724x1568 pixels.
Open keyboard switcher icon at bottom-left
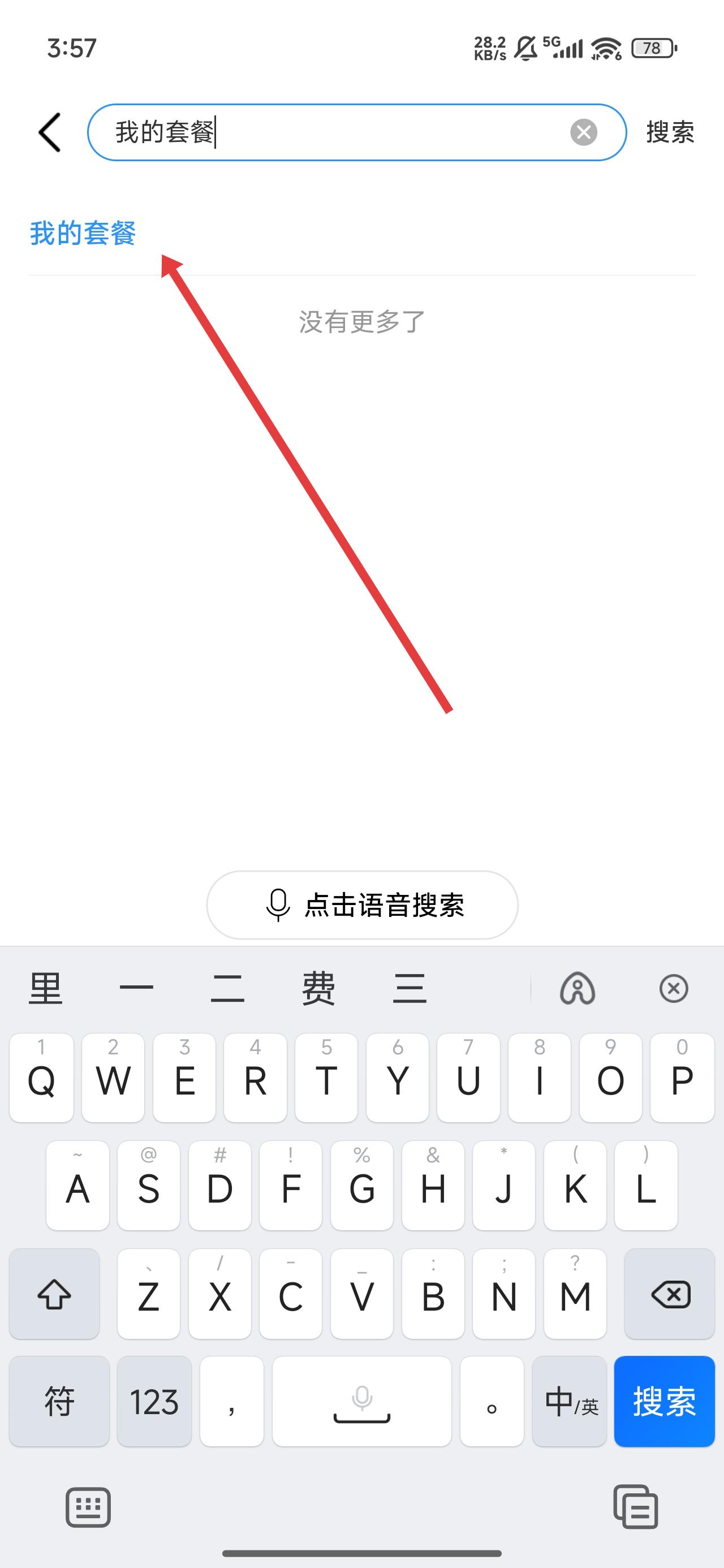tap(88, 1507)
